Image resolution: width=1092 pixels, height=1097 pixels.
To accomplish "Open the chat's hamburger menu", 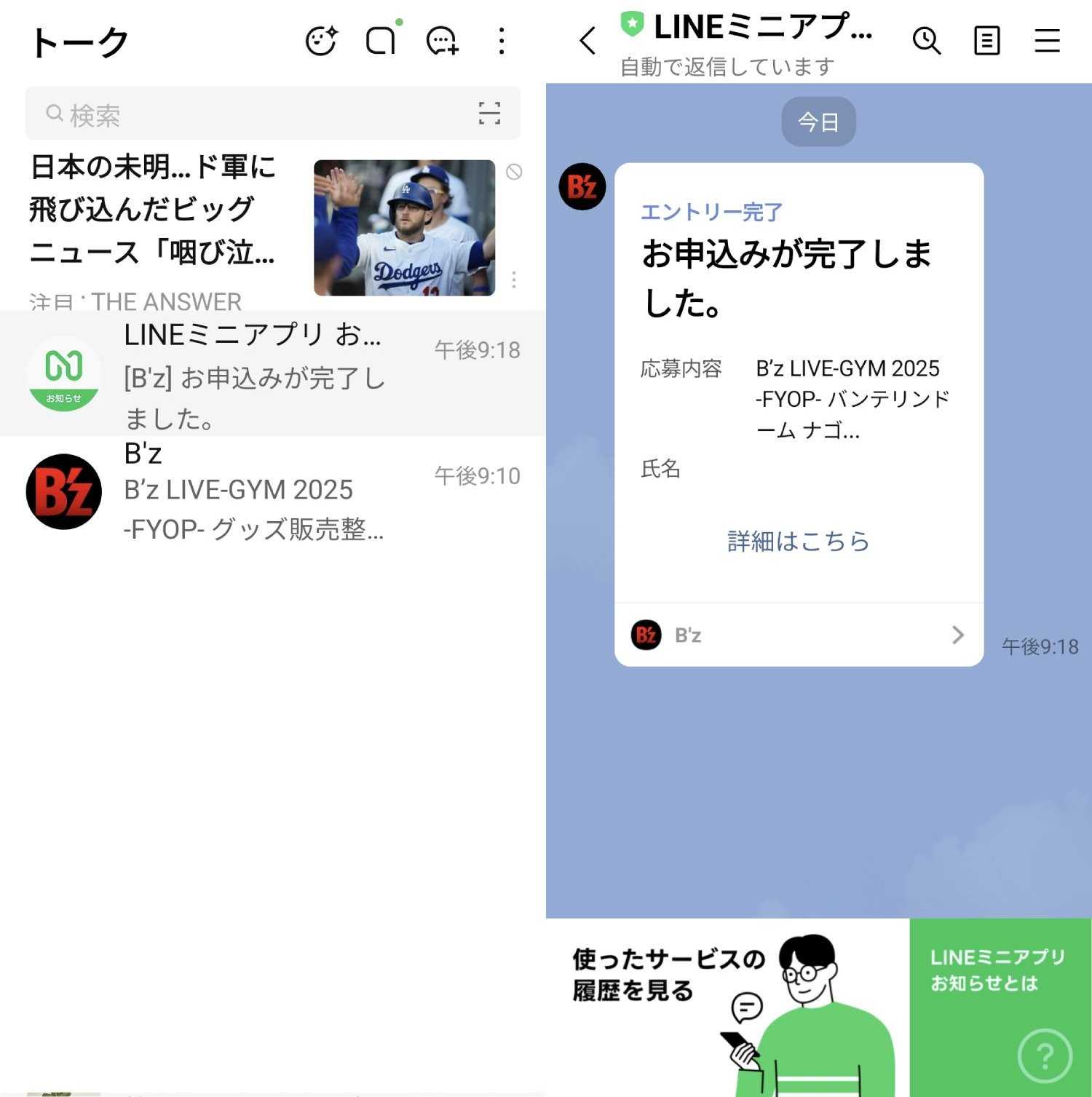I will click(1046, 41).
